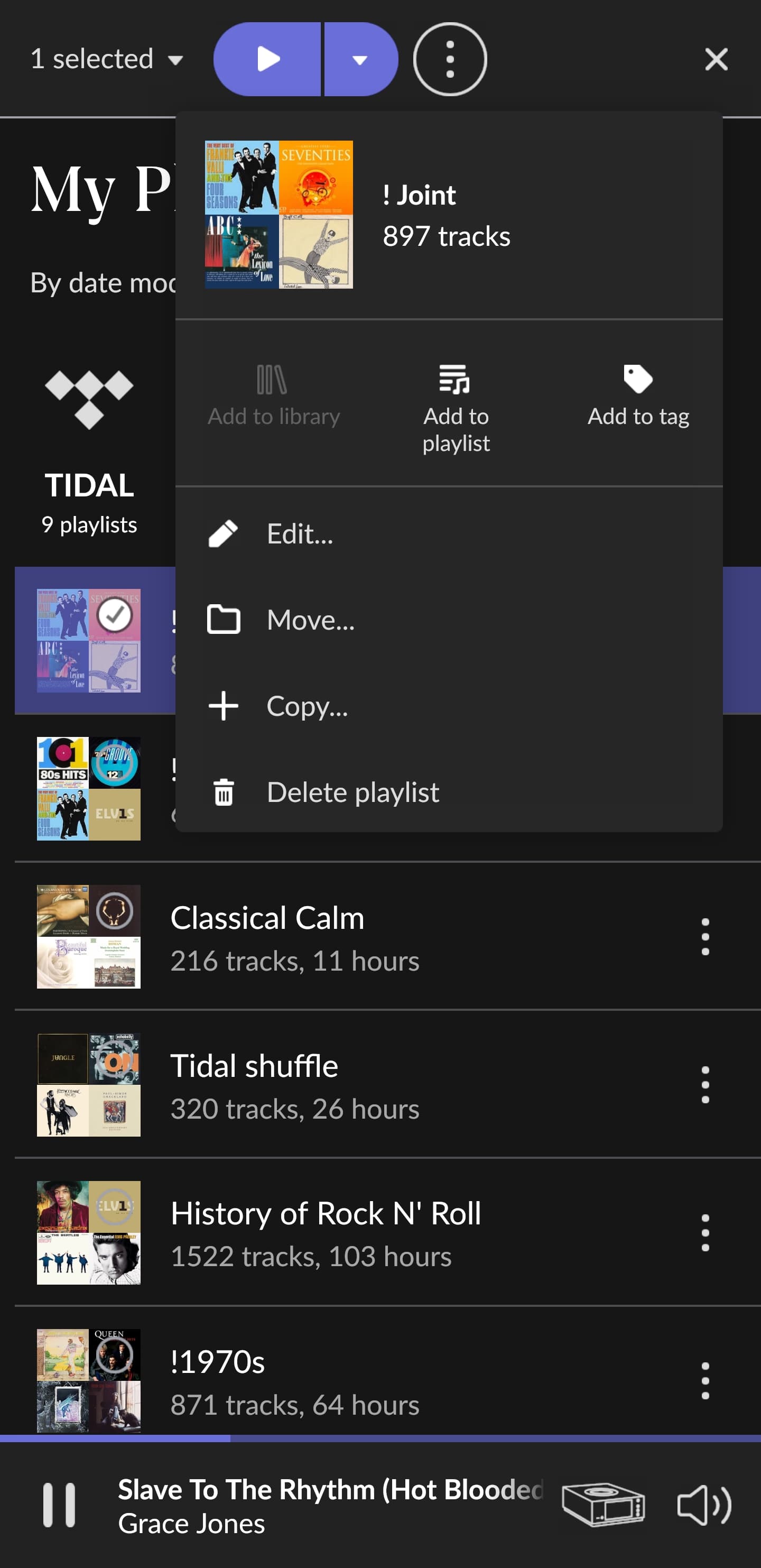Open the '1 selected' dropdown
The image size is (761, 1568).
click(107, 59)
